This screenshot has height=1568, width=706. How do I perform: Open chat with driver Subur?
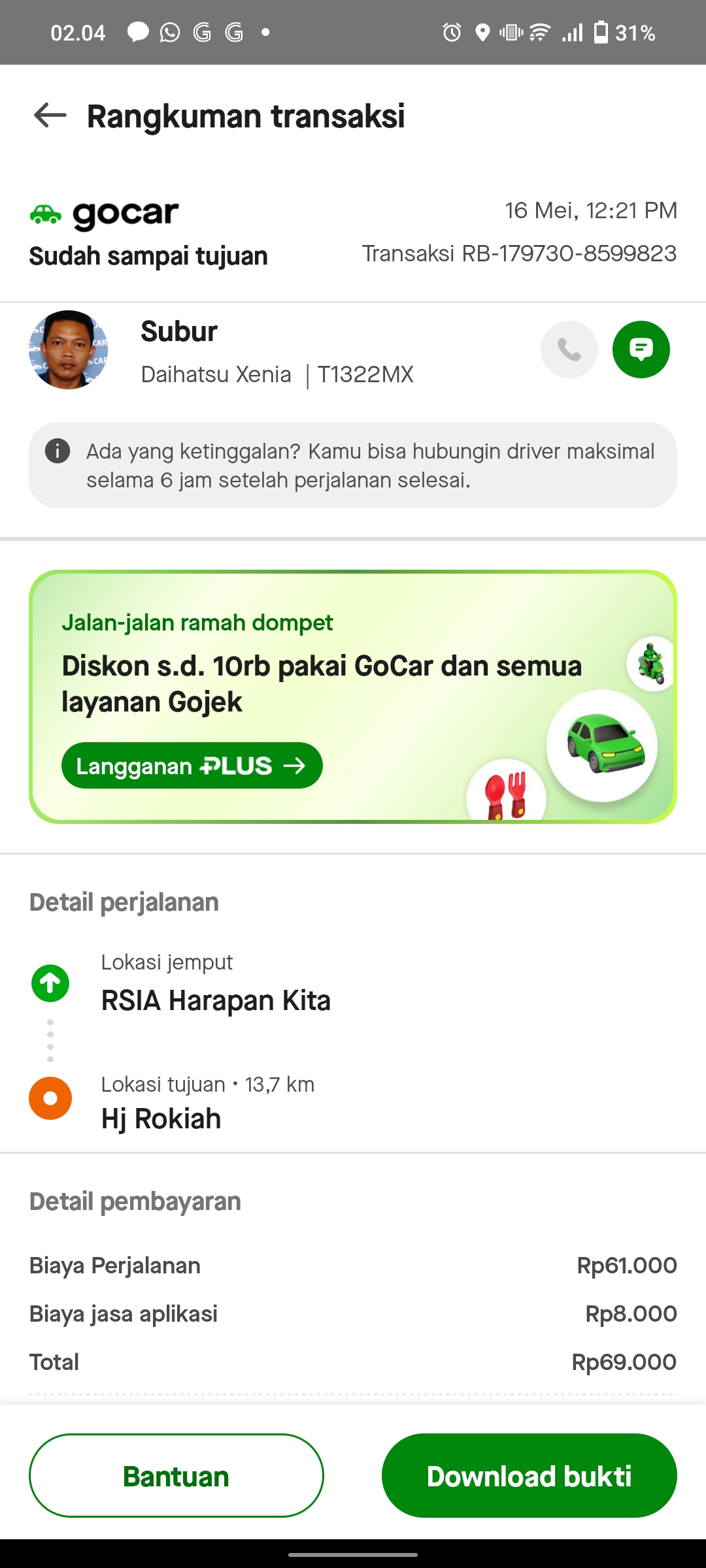coord(641,350)
